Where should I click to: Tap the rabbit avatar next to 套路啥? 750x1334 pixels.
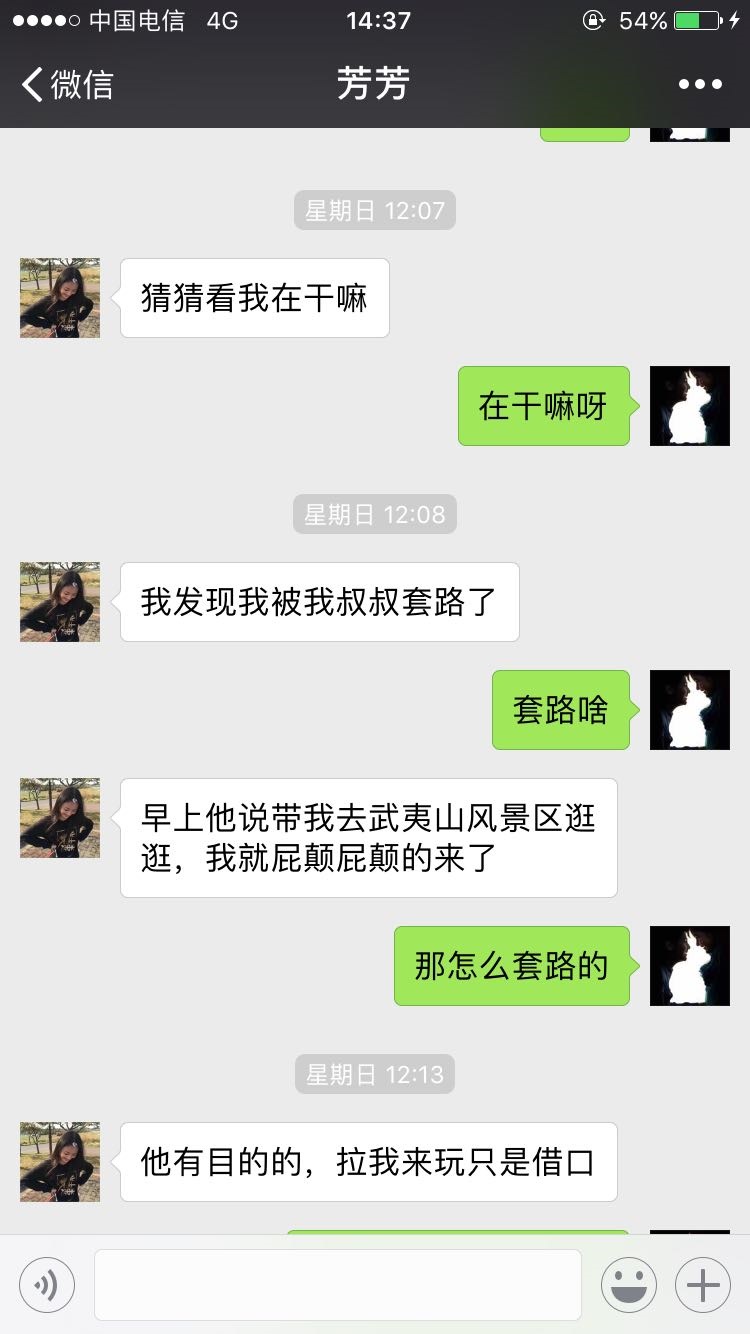pyautogui.click(x=690, y=710)
